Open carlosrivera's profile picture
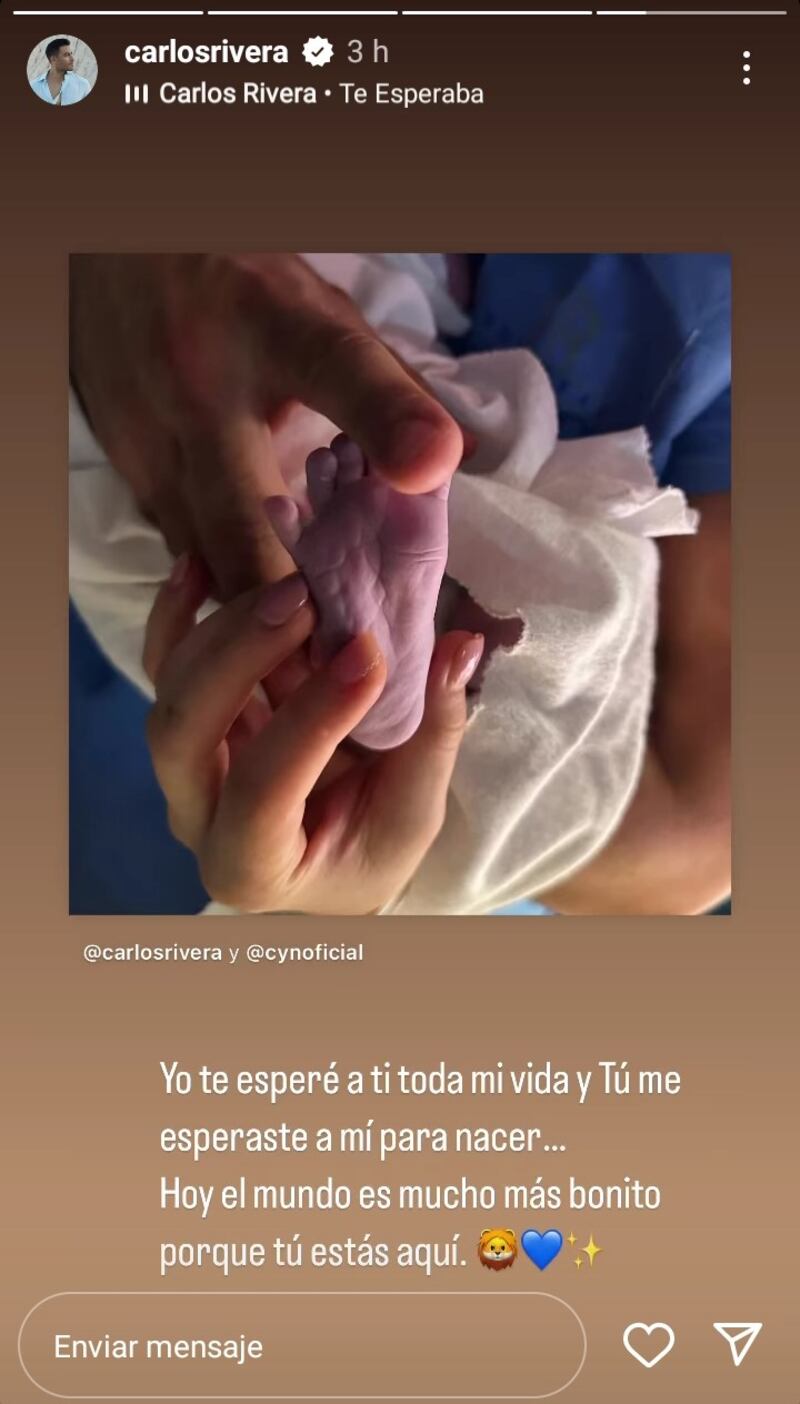Screen dimensions: 800x1404 (62, 71)
